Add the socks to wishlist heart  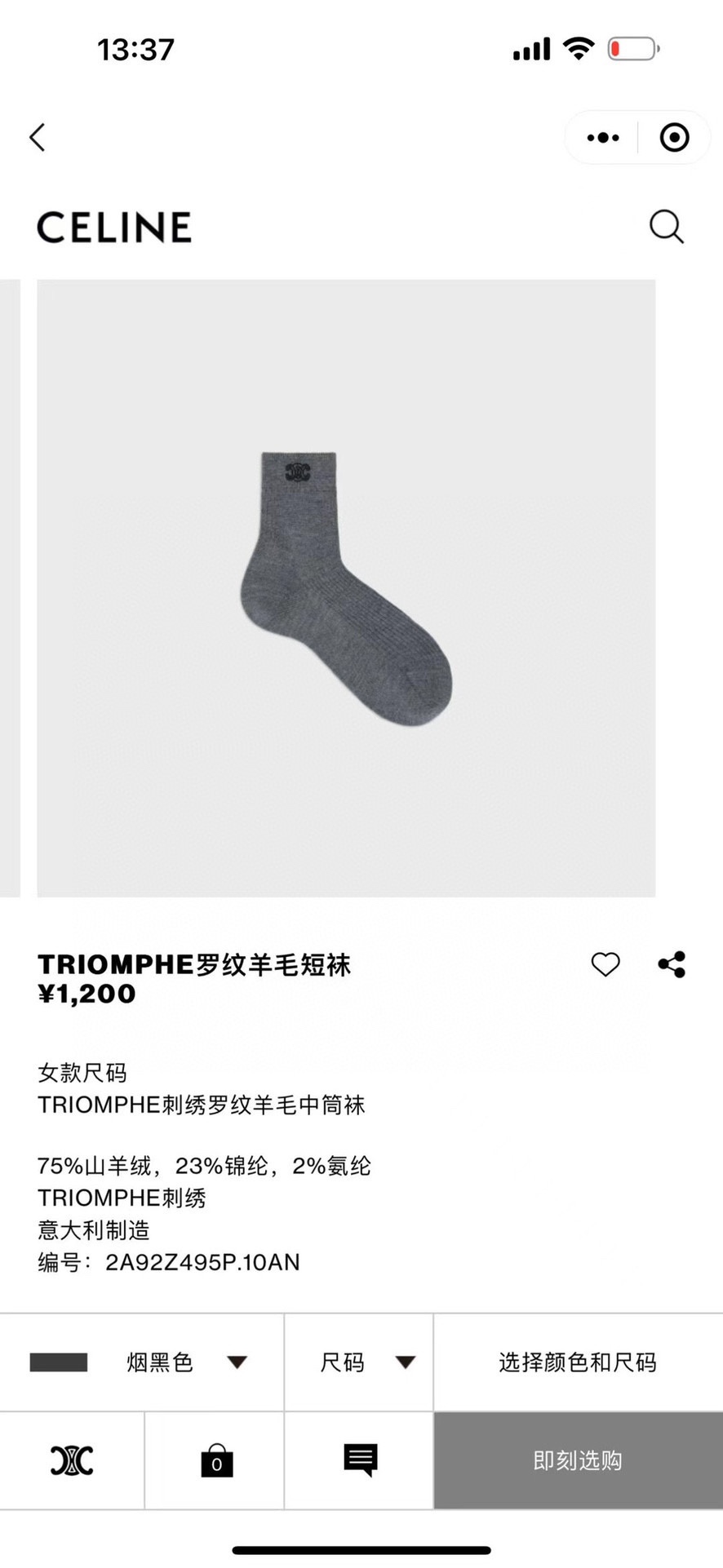(605, 964)
